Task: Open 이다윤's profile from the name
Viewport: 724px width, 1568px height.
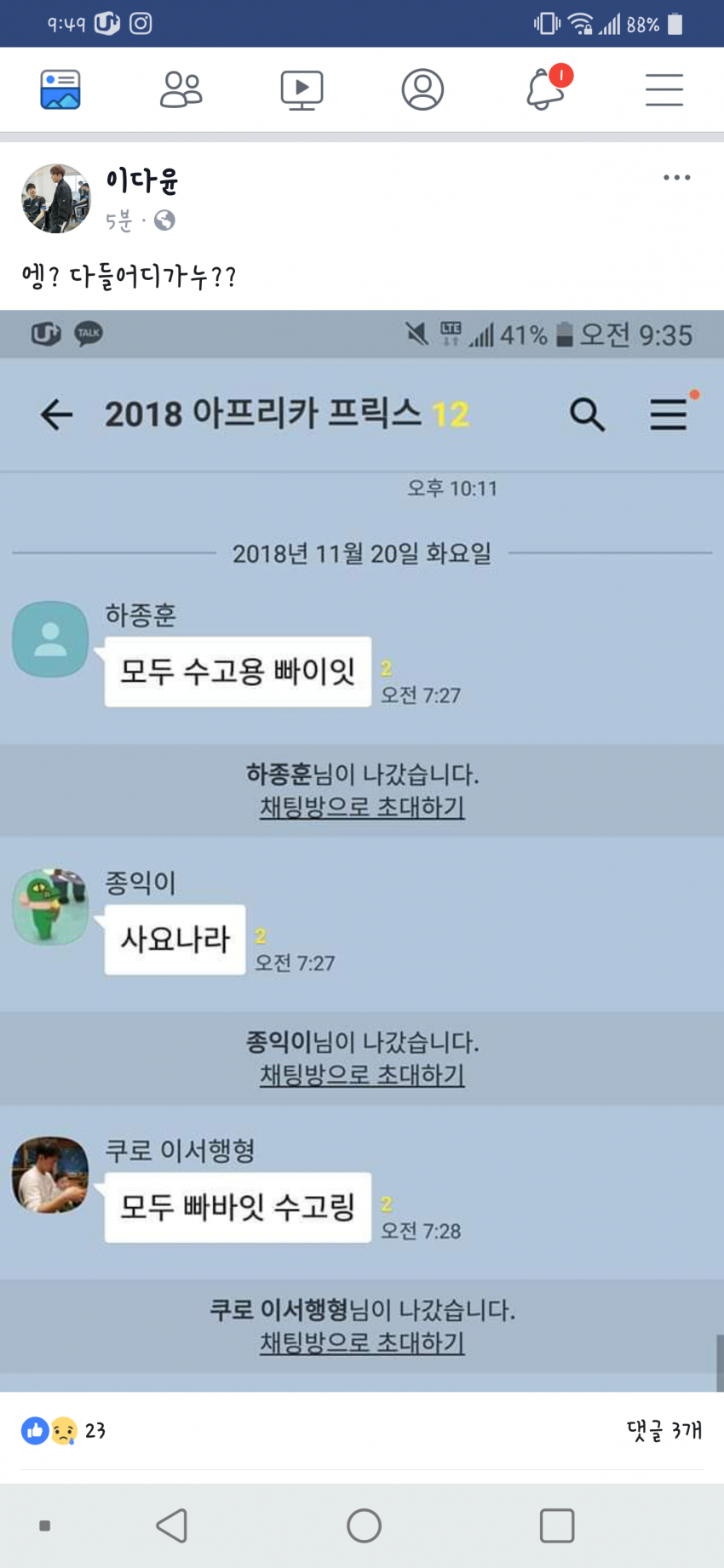Action: [x=141, y=180]
